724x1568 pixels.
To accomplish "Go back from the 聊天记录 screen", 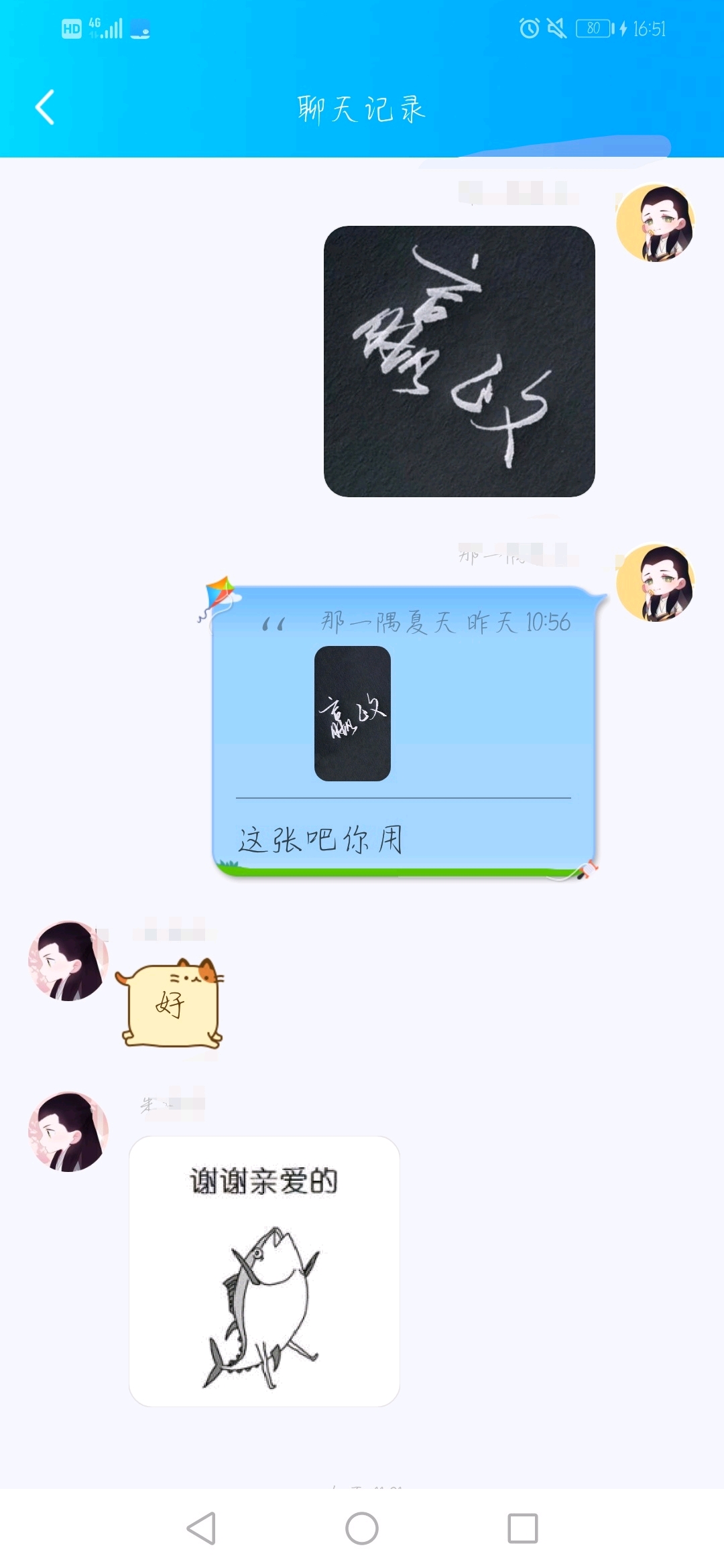I will click(x=44, y=107).
